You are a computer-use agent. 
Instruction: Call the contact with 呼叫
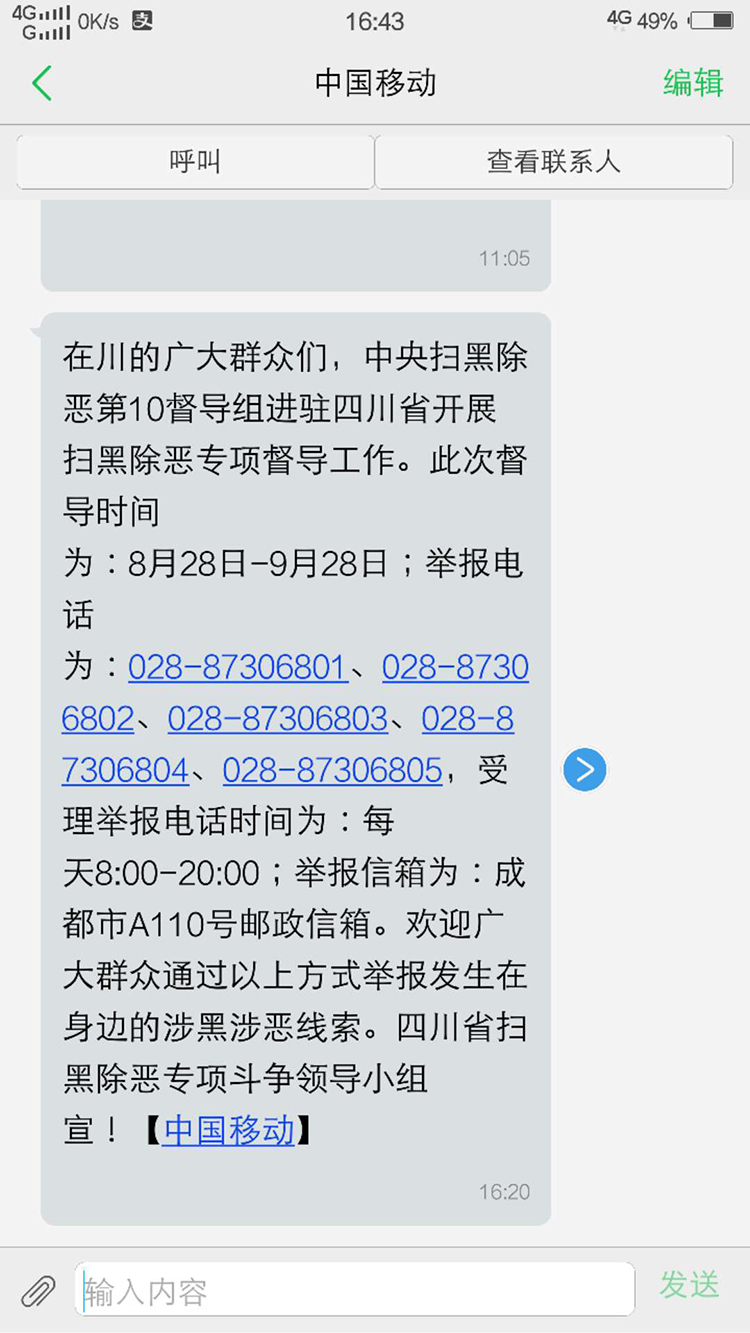point(195,162)
